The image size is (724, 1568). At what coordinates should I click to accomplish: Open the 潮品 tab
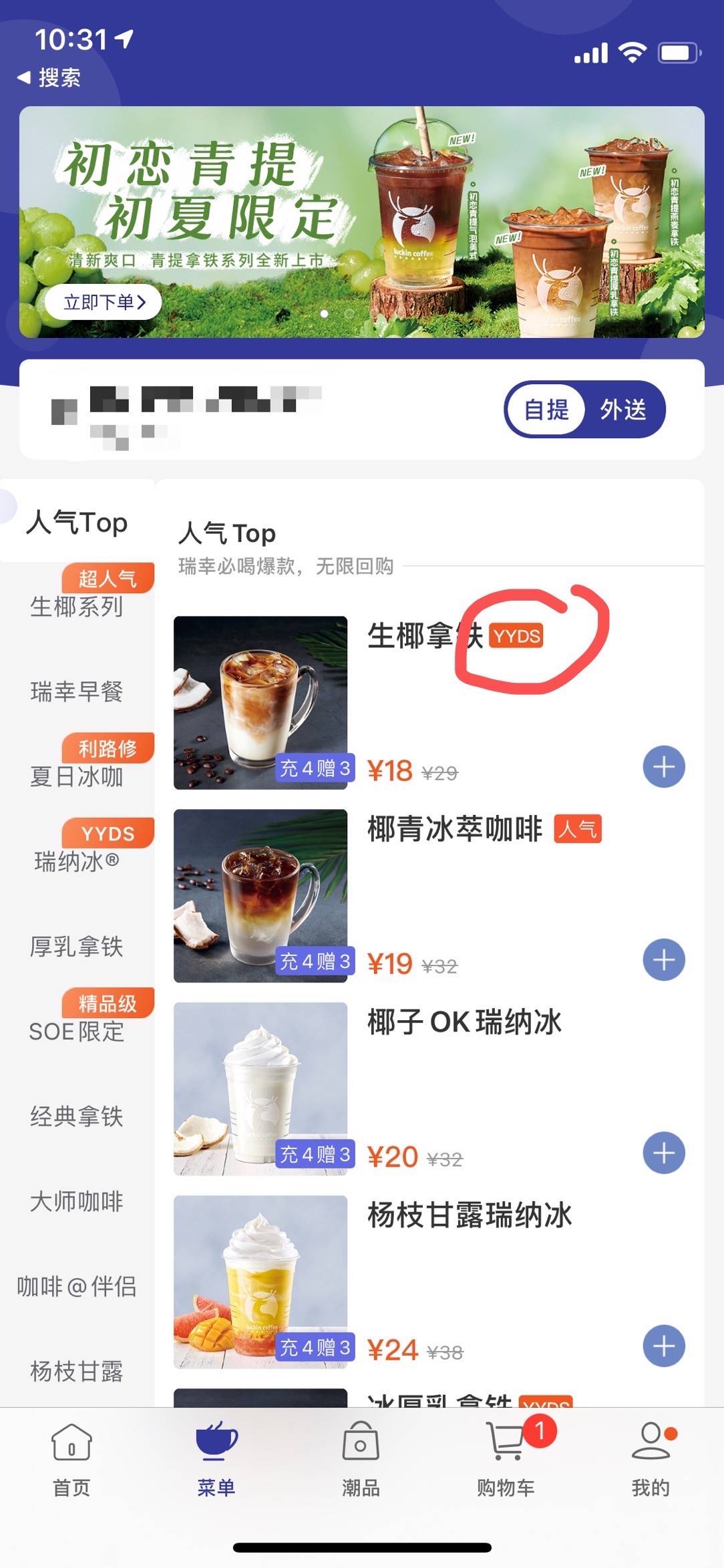click(361, 1458)
